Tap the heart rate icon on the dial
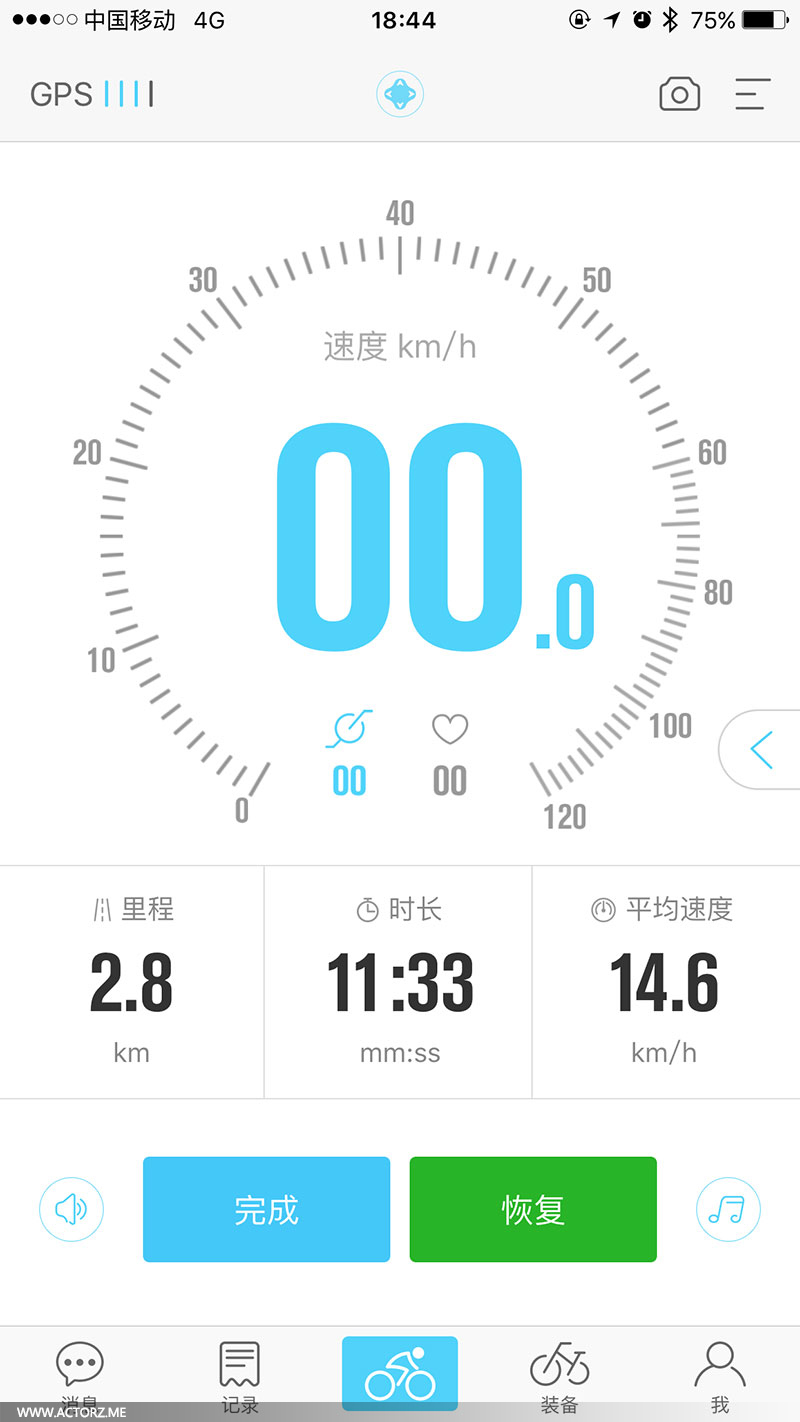Image resolution: width=800 pixels, height=1422 pixels. tap(449, 729)
